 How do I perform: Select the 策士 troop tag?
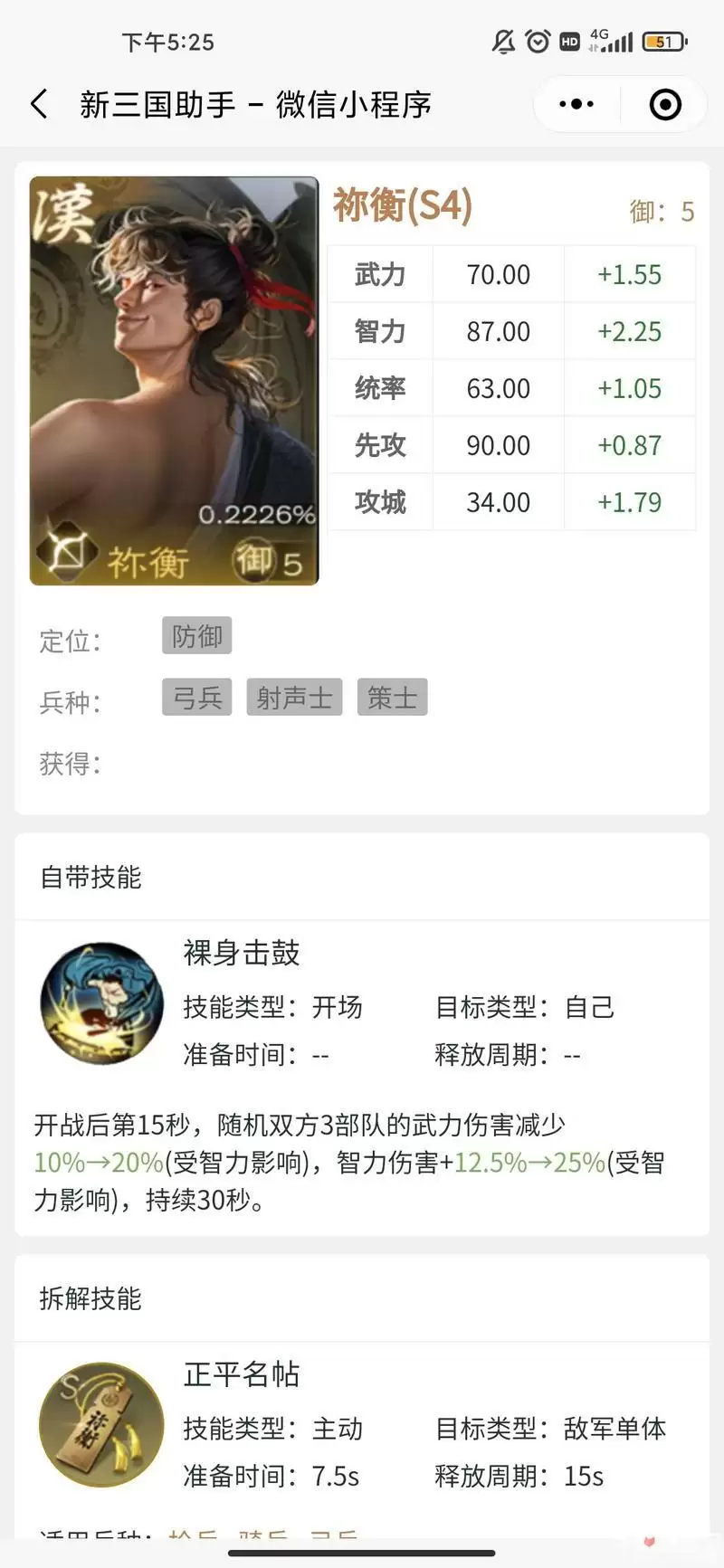[392, 698]
